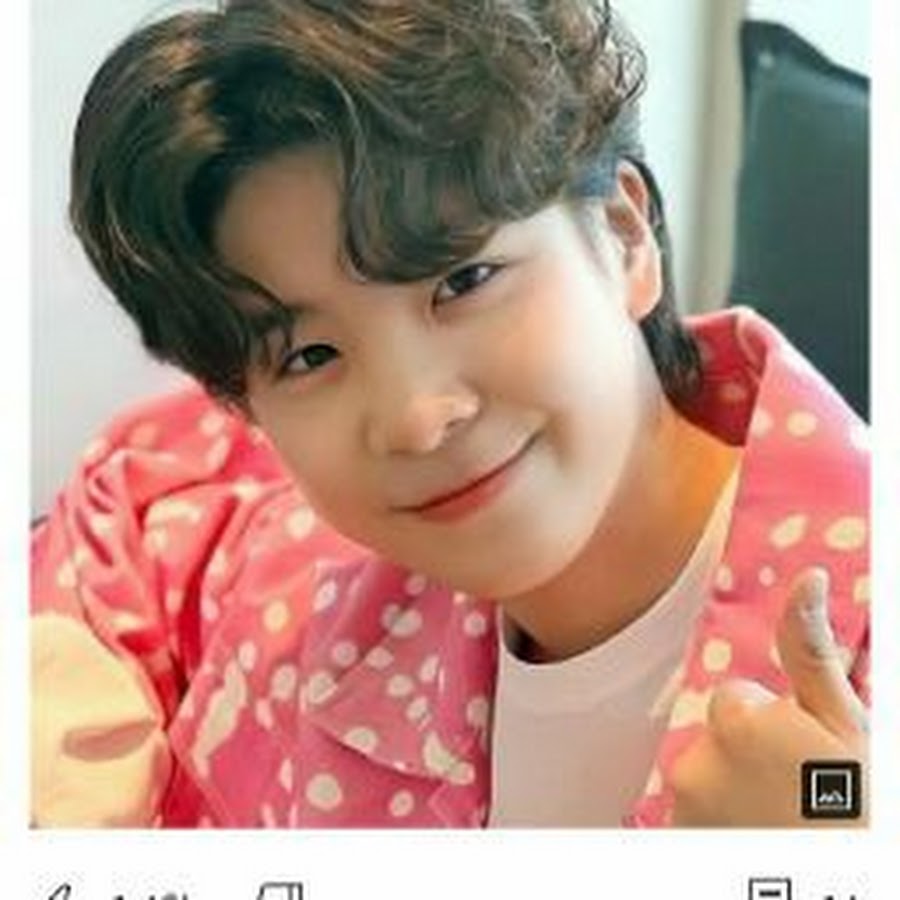This screenshot has height=900, width=900.
Task: Tap the image icon on the photo corner
Action: coord(830,790)
